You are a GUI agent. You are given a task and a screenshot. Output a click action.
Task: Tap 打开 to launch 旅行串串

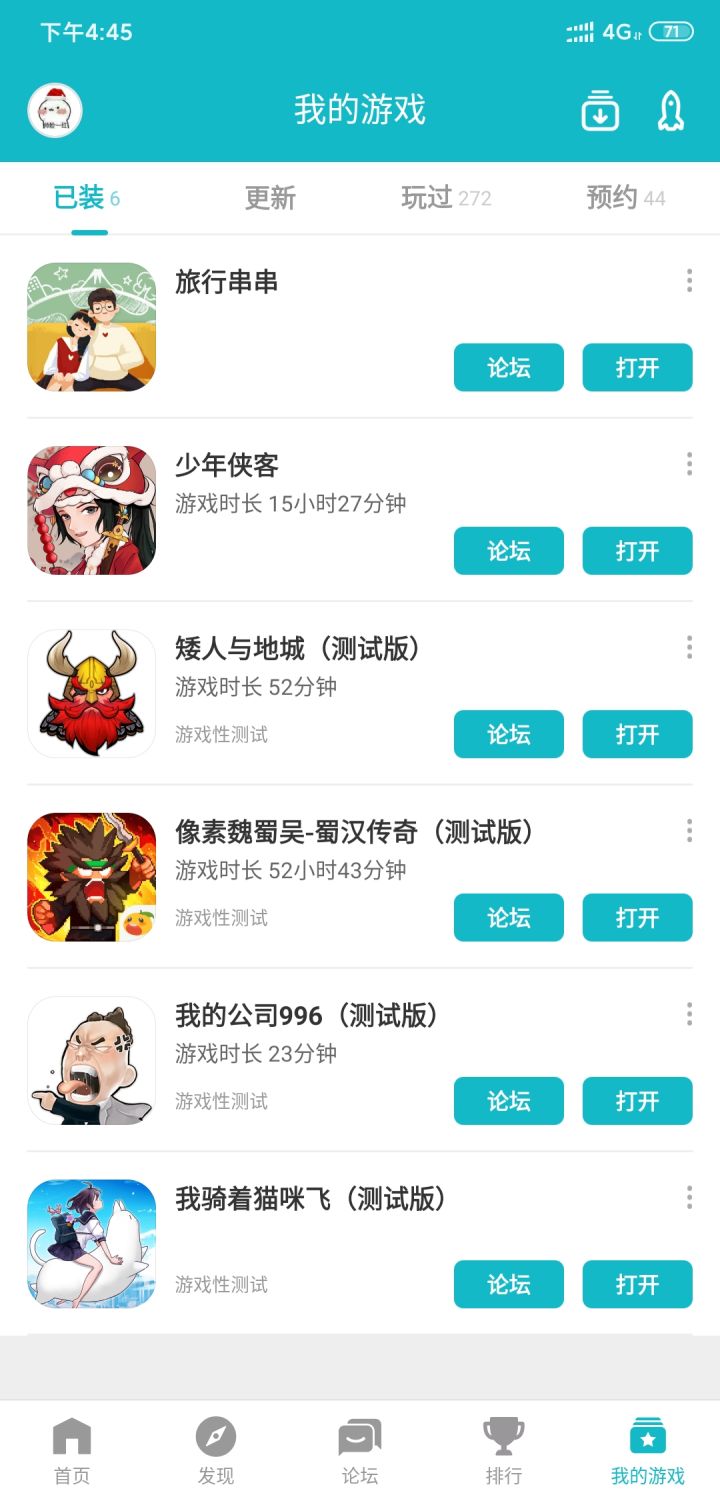point(637,367)
